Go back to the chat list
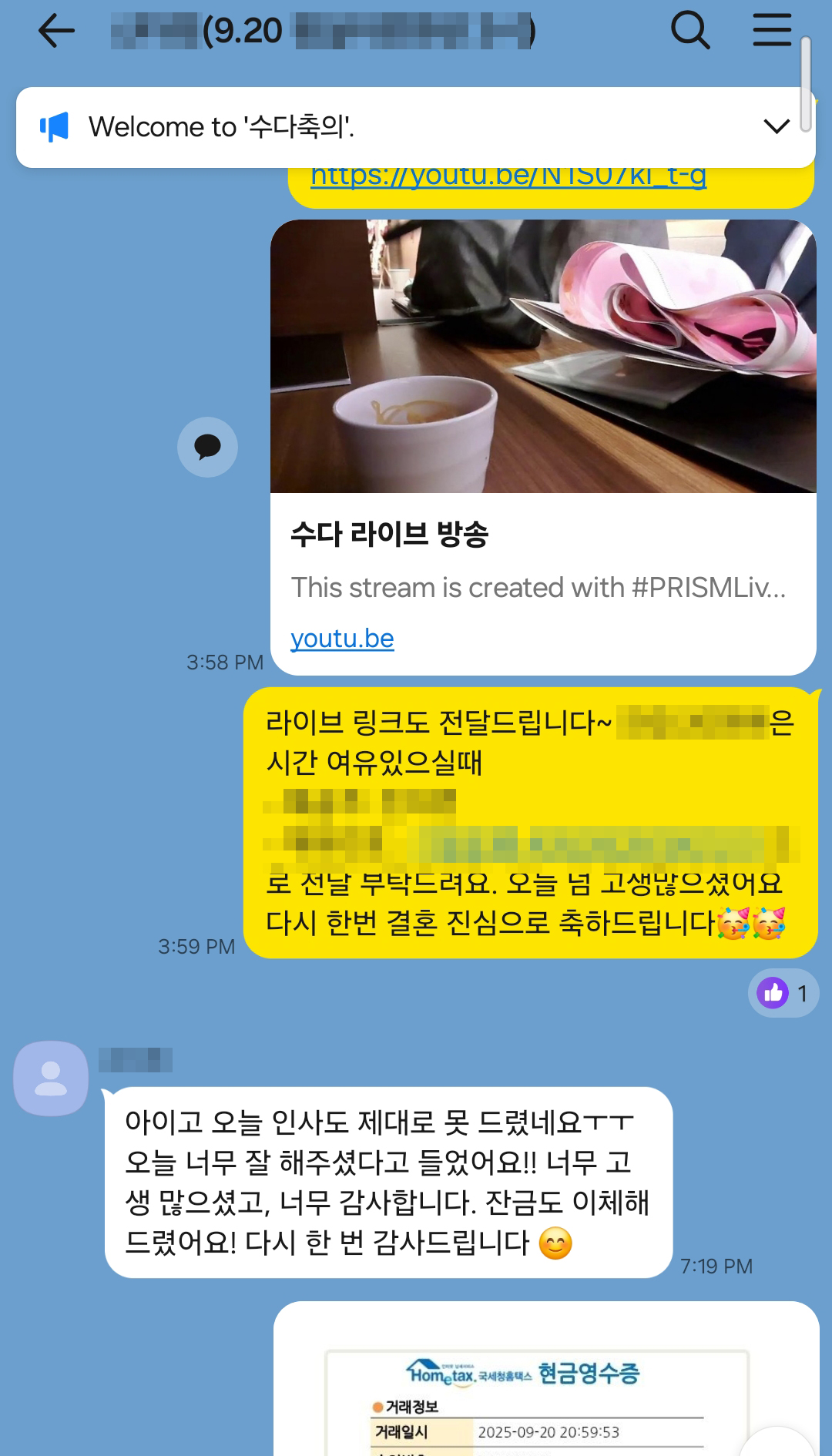 tap(56, 32)
